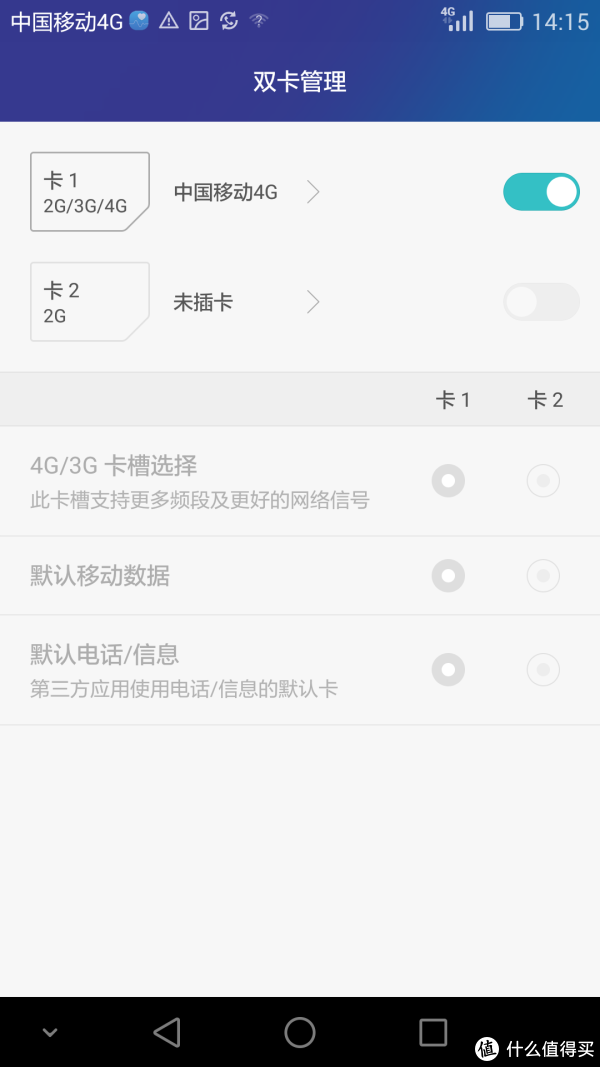Choose 卡 1 for 默认移动数据

pyautogui.click(x=448, y=576)
